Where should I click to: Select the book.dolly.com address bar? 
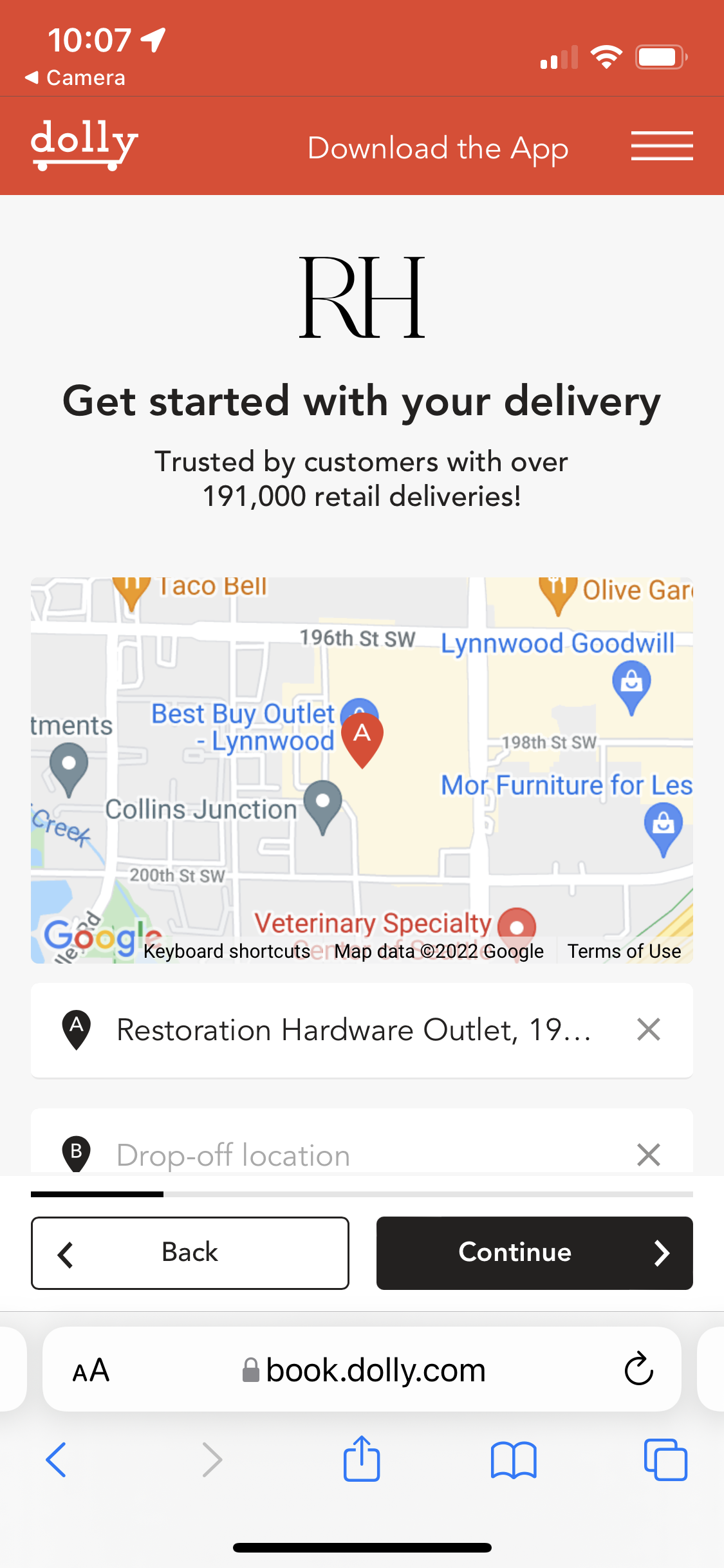[364, 1370]
